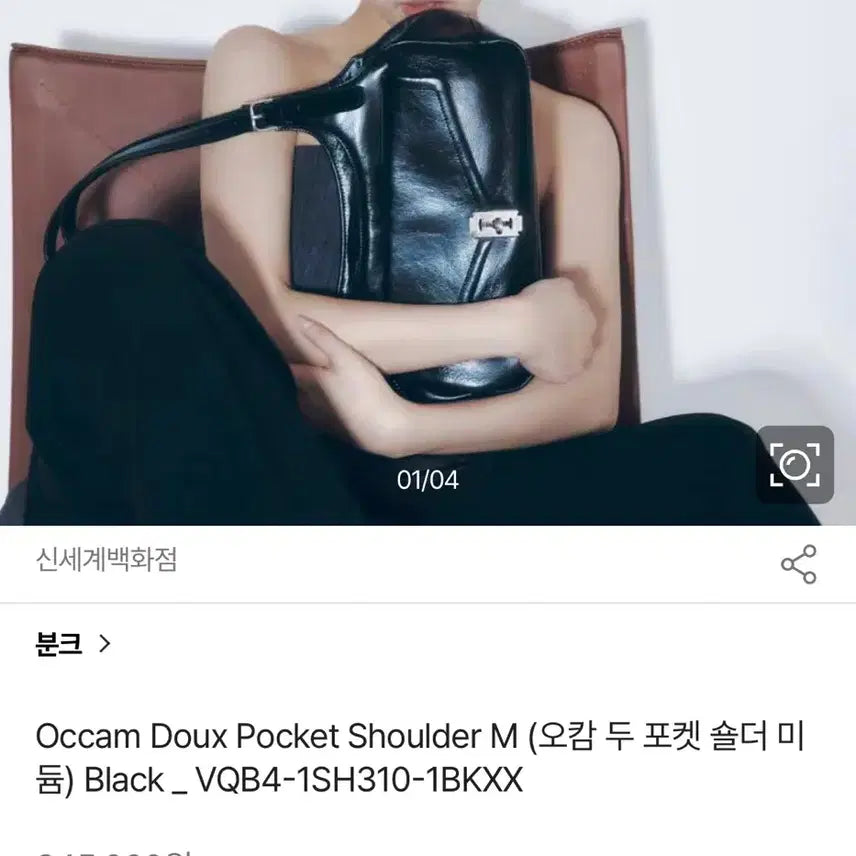Share this product
The image size is (856, 856).
[798, 564]
